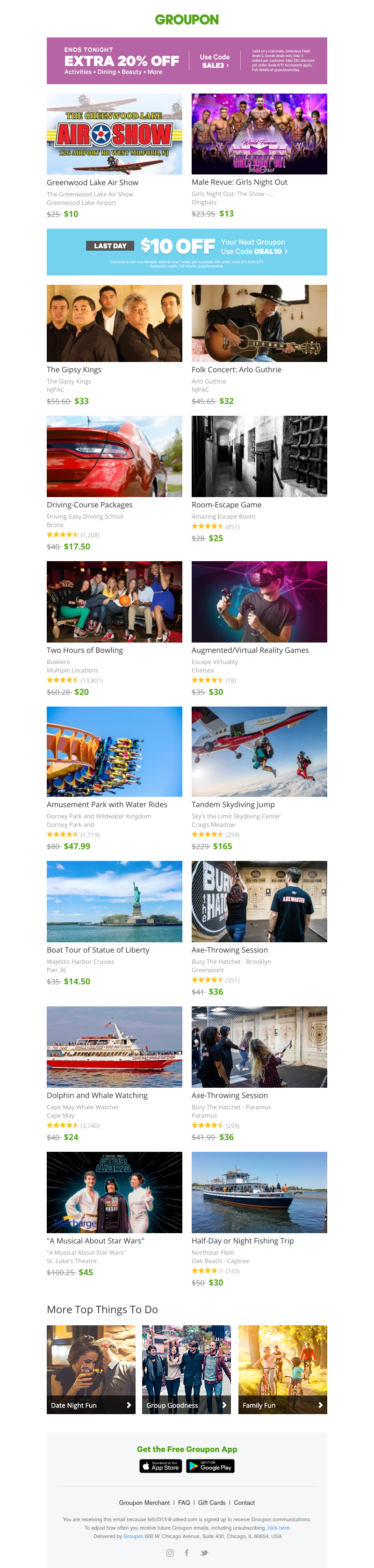This screenshot has width=374, height=1568.
Task: Browse Family Fun category
Action: (282, 1370)
